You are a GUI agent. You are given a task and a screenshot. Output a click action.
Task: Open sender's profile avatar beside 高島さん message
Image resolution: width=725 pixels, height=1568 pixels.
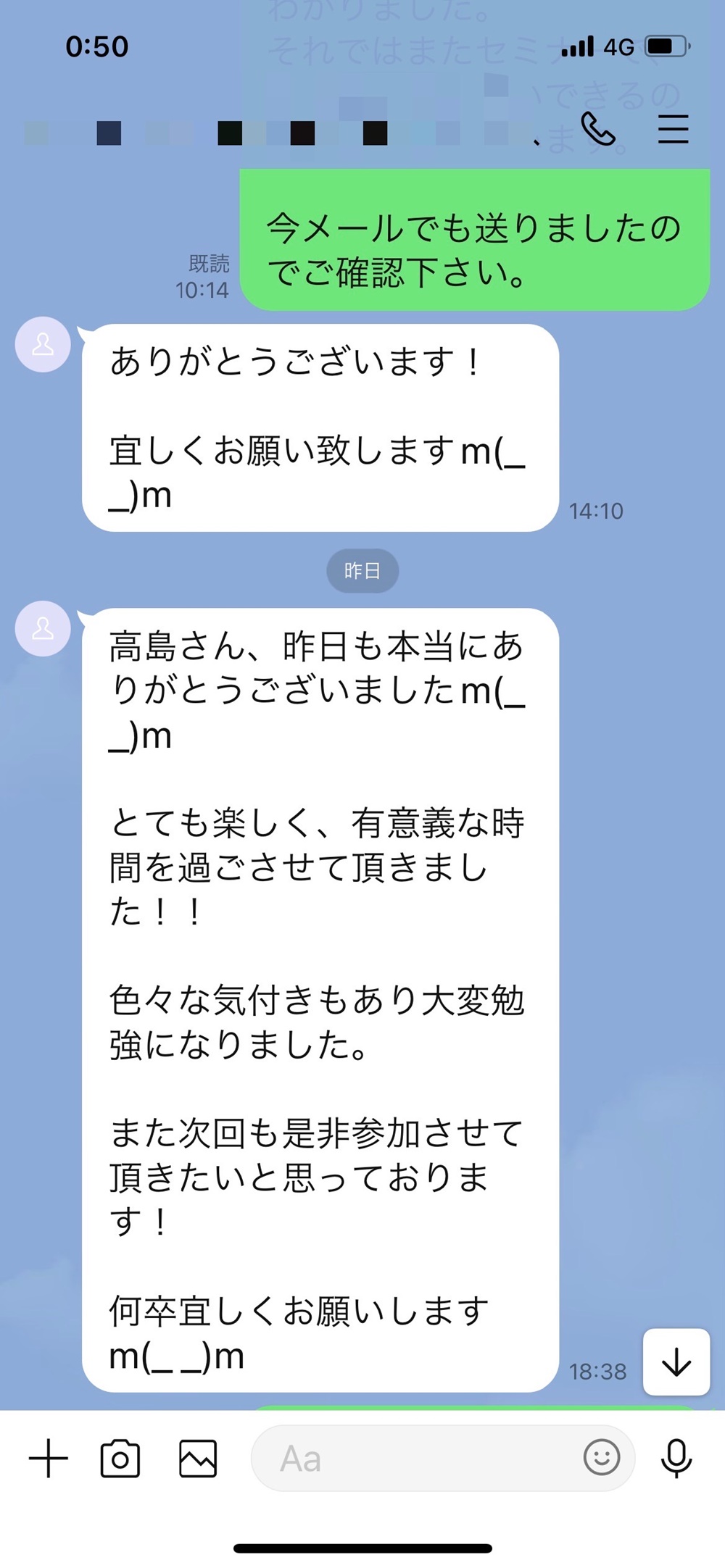coord(43,628)
